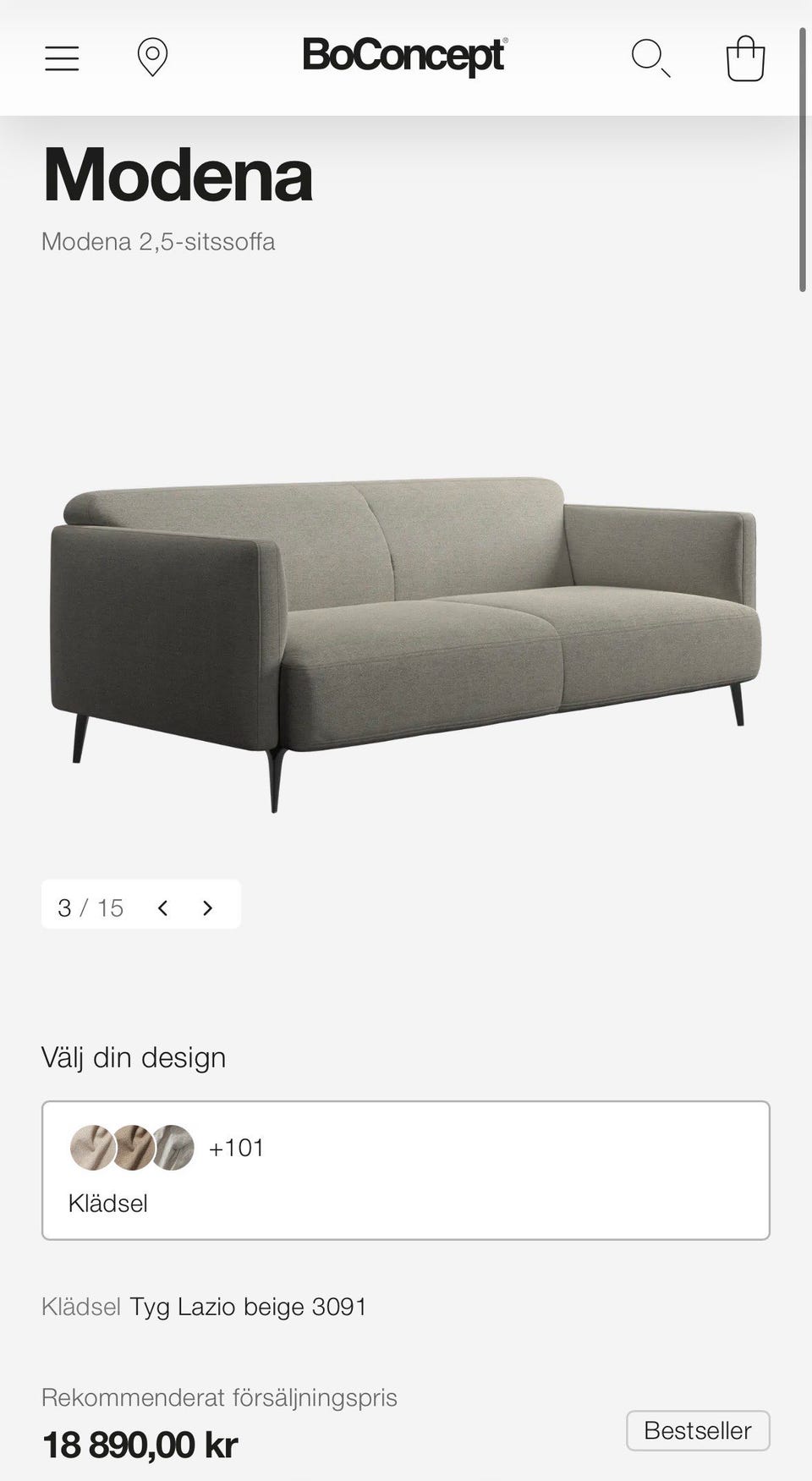Select Tyg Lazio beige 3091 text

[x=248, y=1307]
